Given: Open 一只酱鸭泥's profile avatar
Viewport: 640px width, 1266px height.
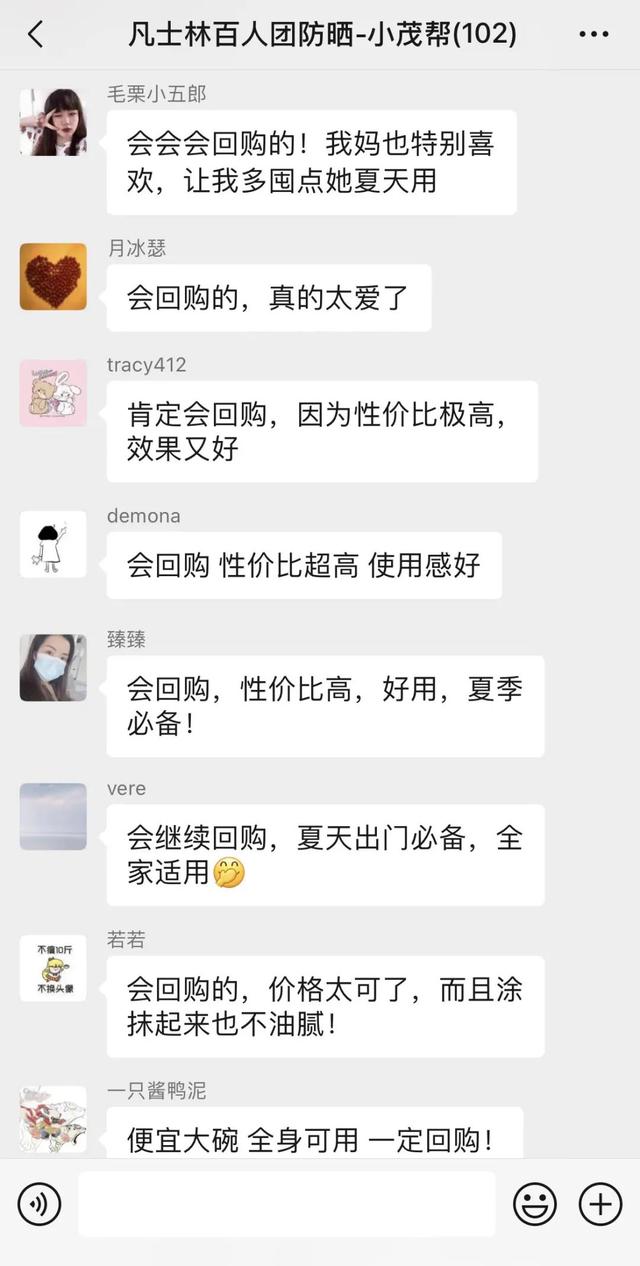Looking at the screenshot, I should (x=53, y=1119).
